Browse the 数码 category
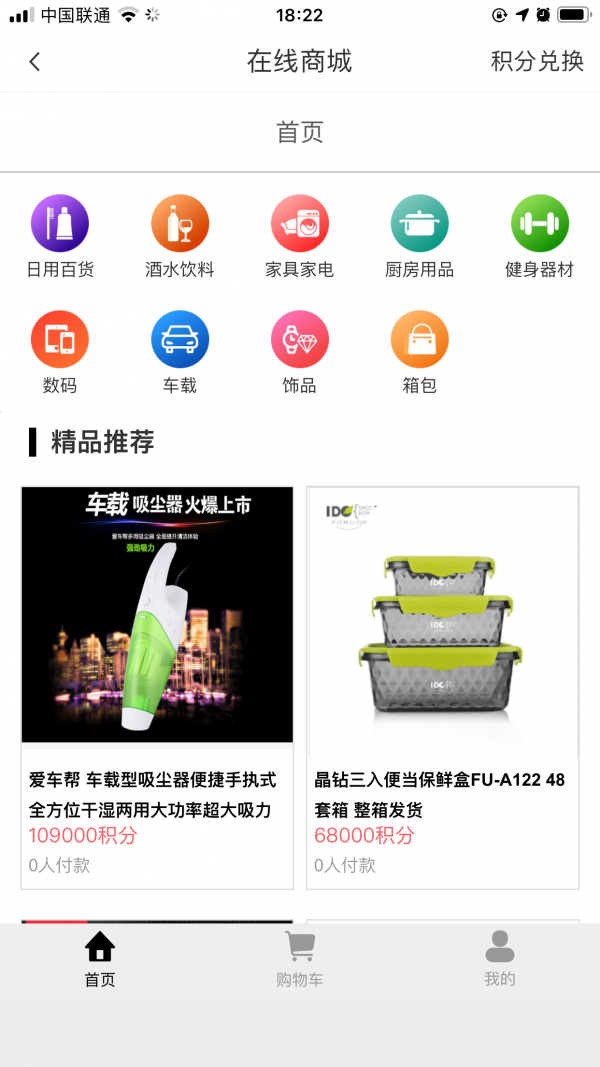This screenshot has height=1067, width=600. coord(60,352)
